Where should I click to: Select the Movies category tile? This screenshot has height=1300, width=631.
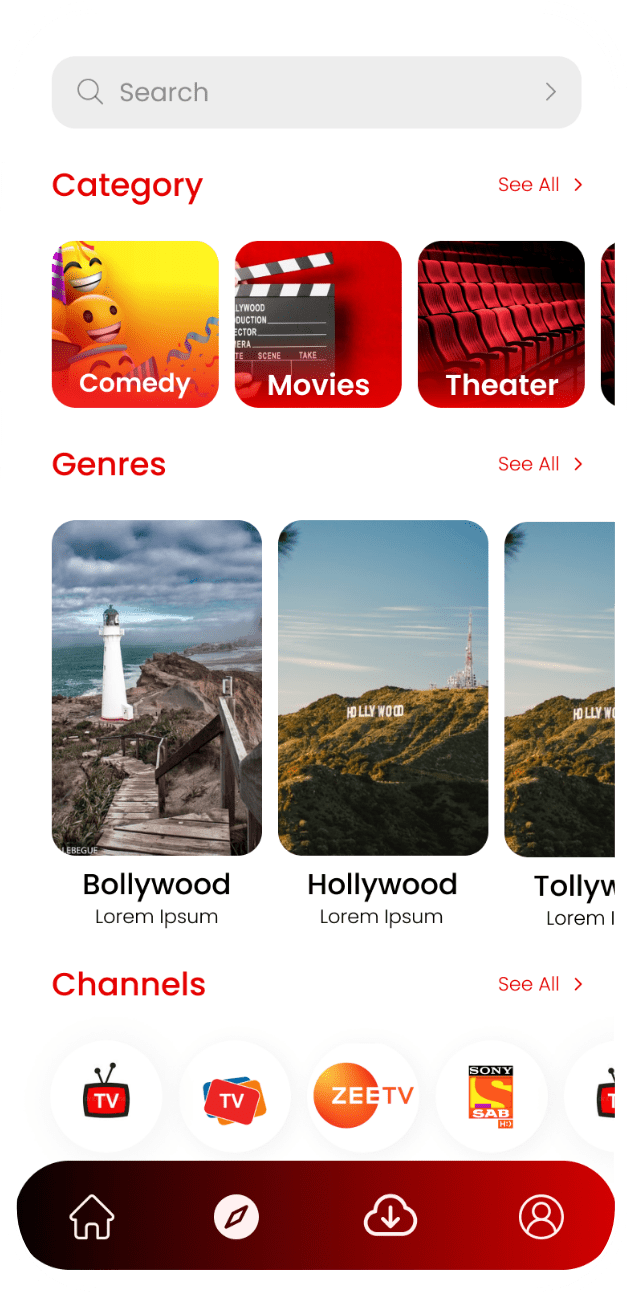pyautogui.click(x=318, y=324)
